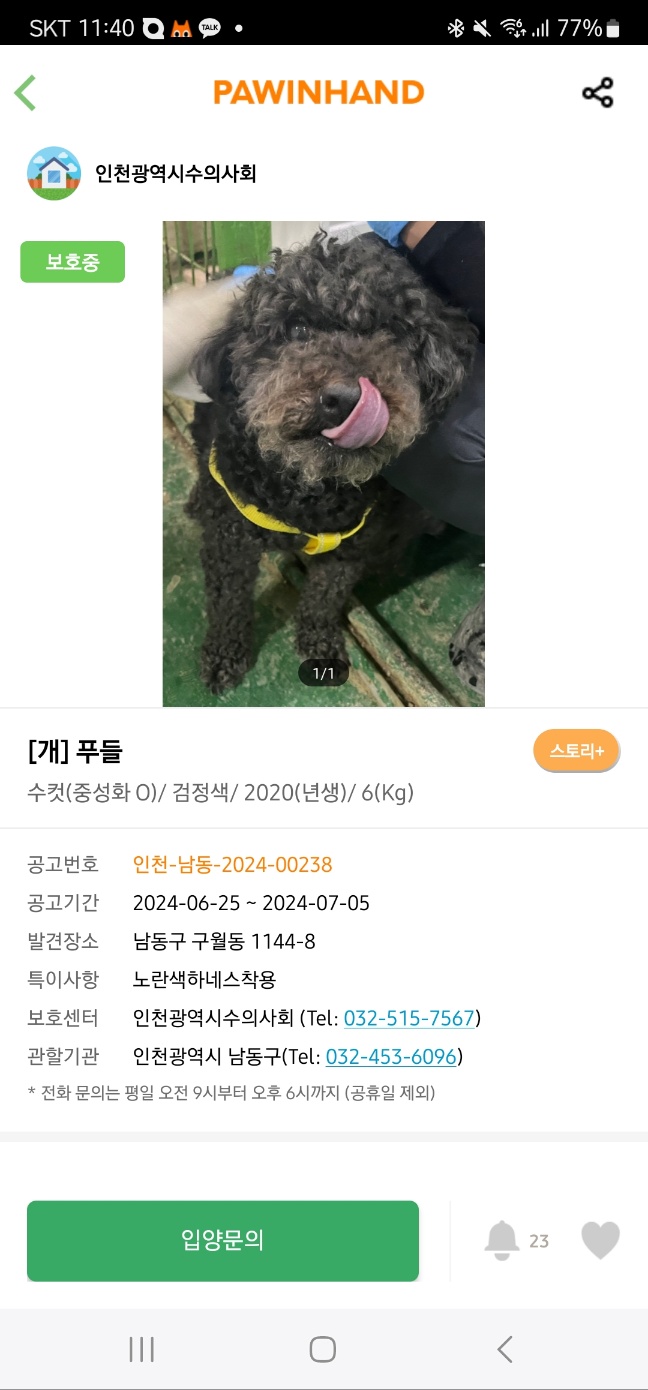Tap the 입양문의 adoption inquiry button

[x=222, y=1240]
